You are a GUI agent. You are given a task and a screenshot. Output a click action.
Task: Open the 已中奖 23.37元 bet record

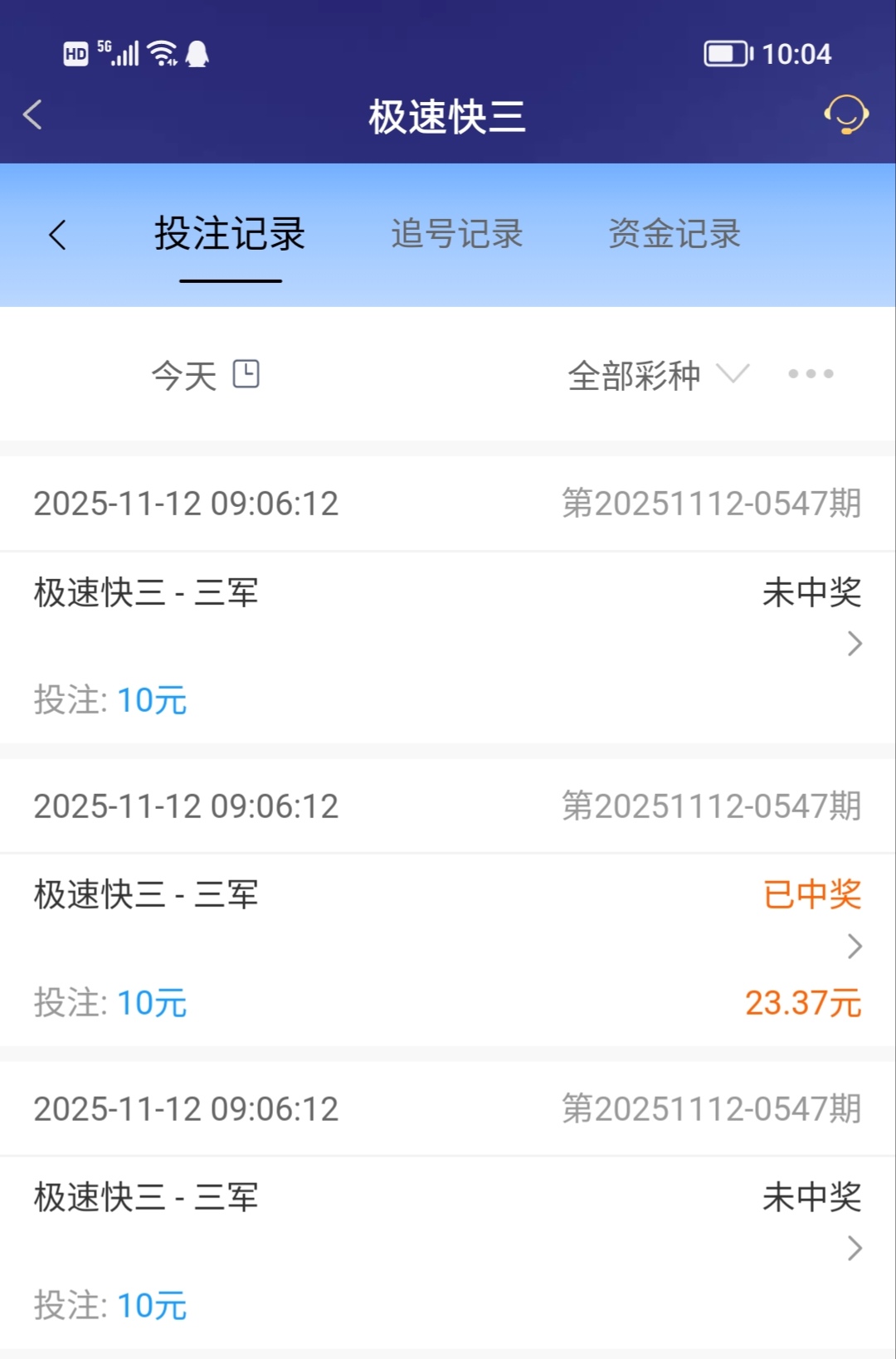(448, 947)
